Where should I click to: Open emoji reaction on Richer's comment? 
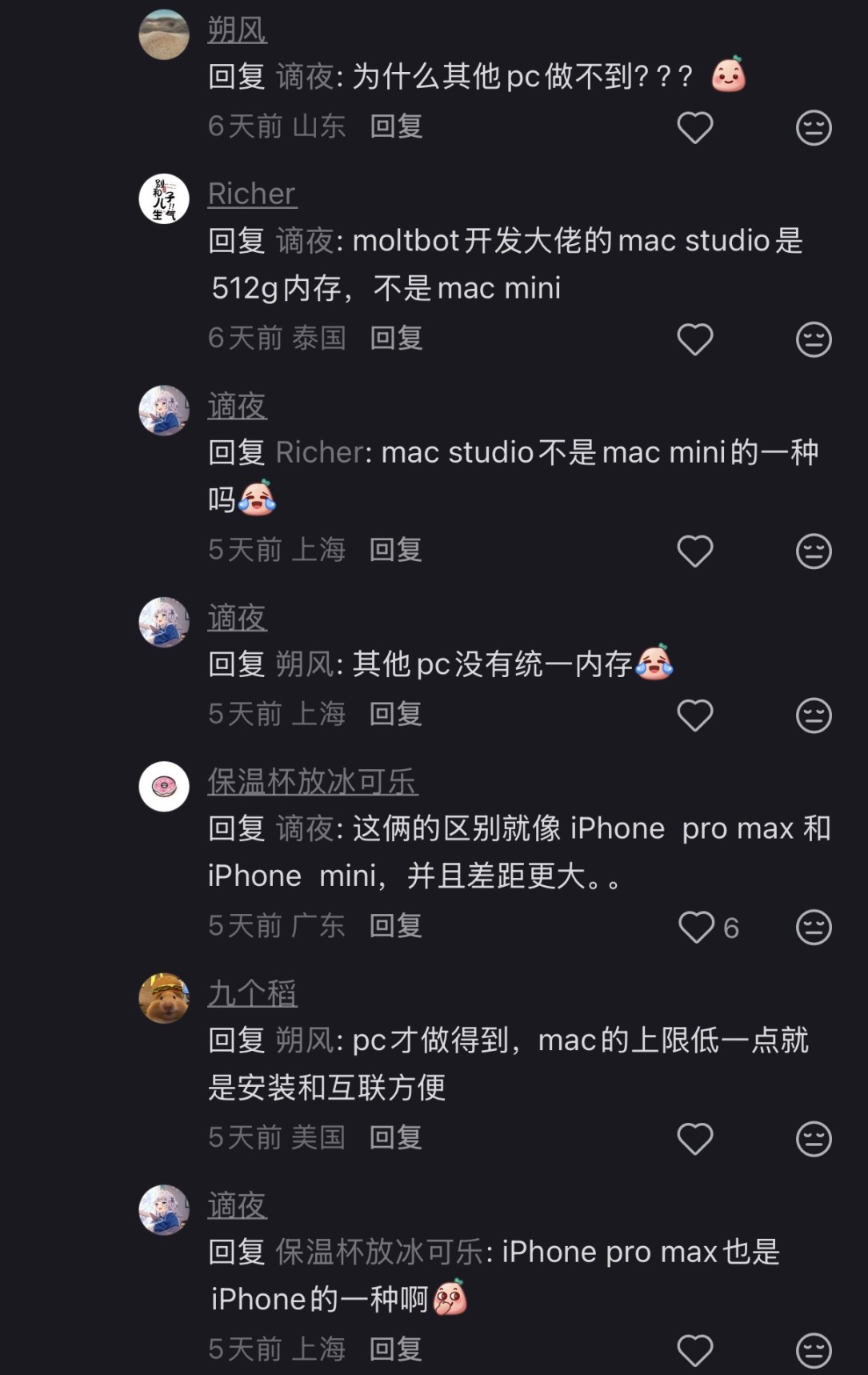pos(814,339)
